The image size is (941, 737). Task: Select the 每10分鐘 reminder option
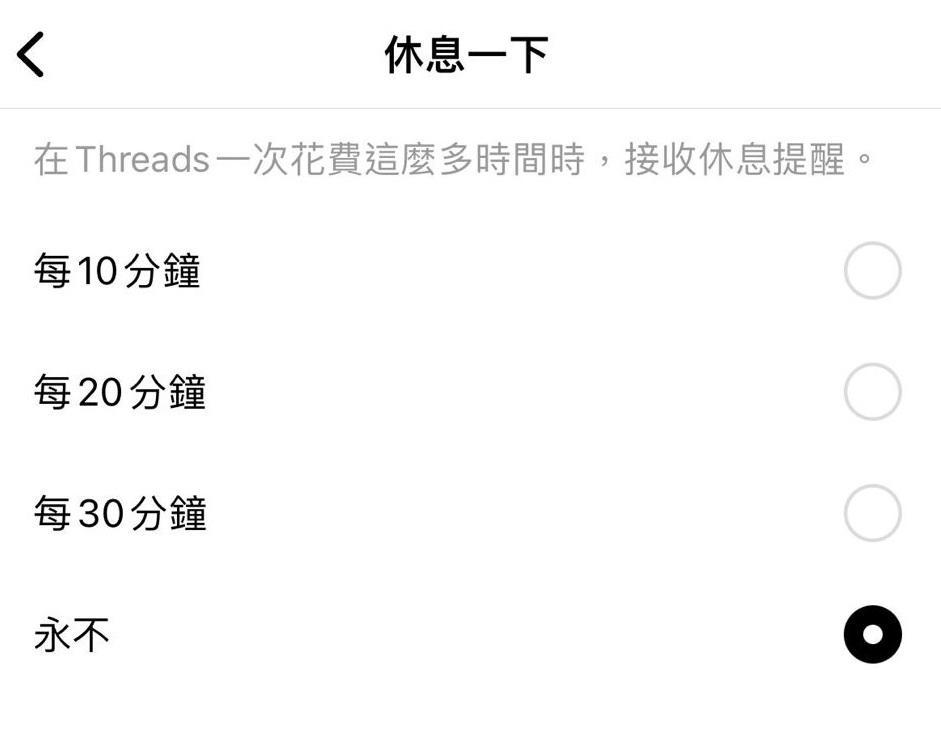tap(872, 271)
